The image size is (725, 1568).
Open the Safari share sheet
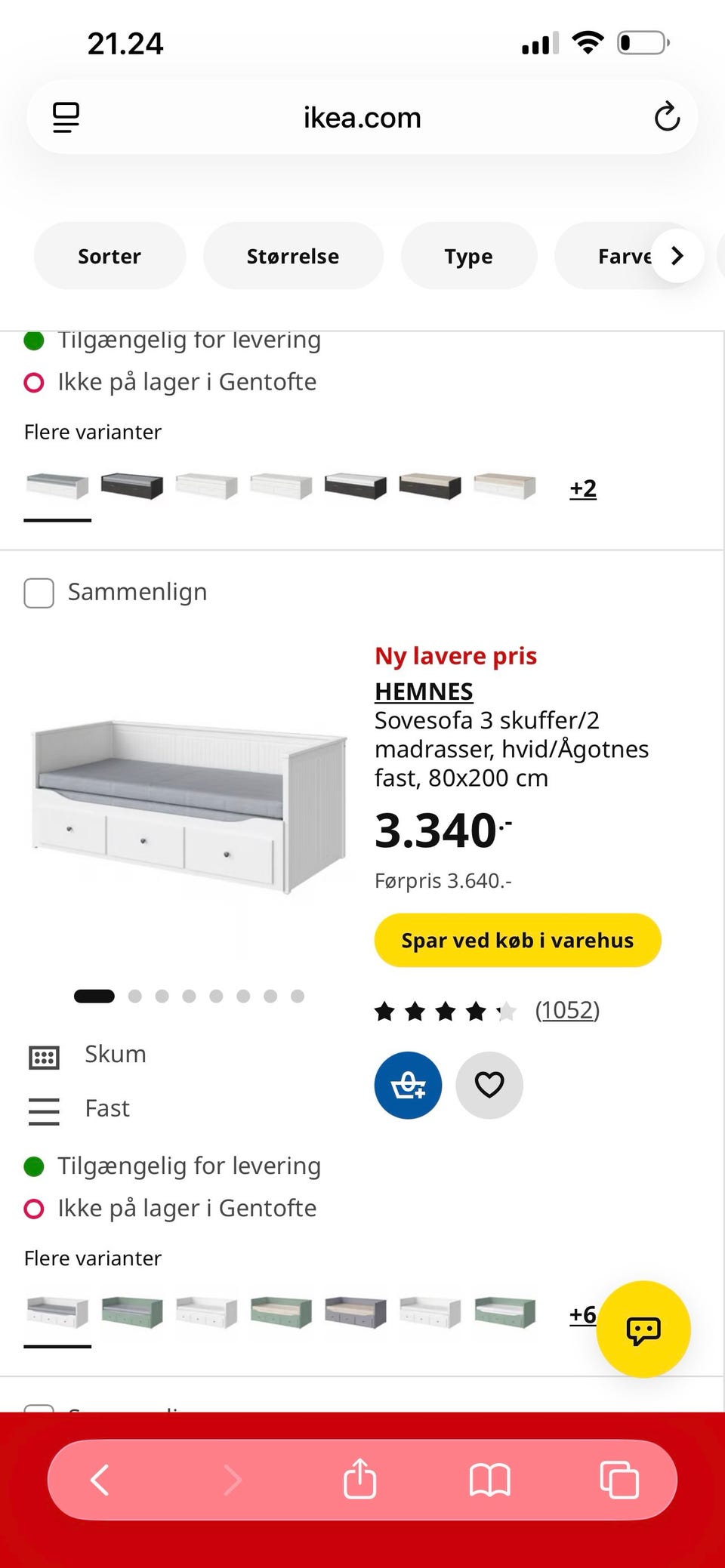coord(359,1478)
